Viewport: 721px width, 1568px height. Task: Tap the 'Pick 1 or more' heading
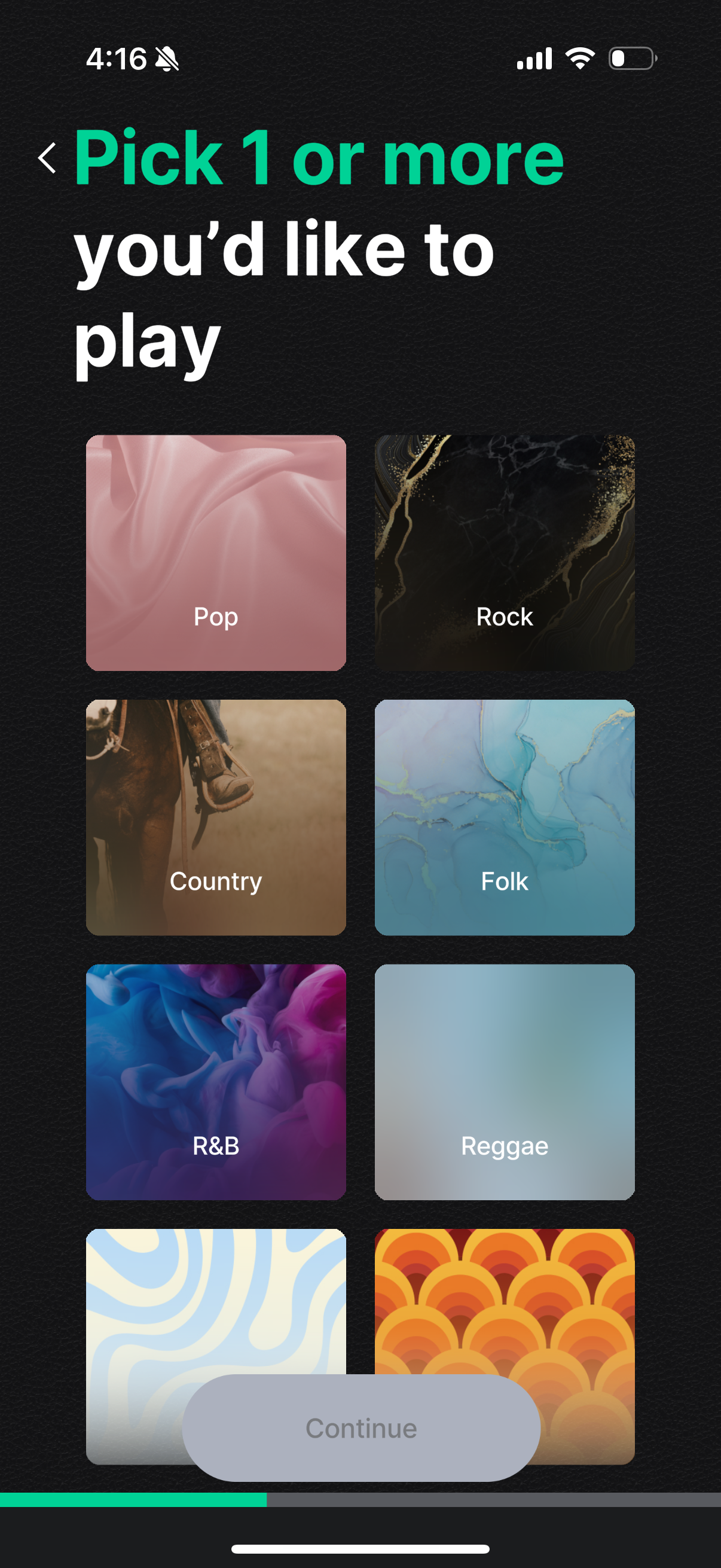(x=319, y=158)
